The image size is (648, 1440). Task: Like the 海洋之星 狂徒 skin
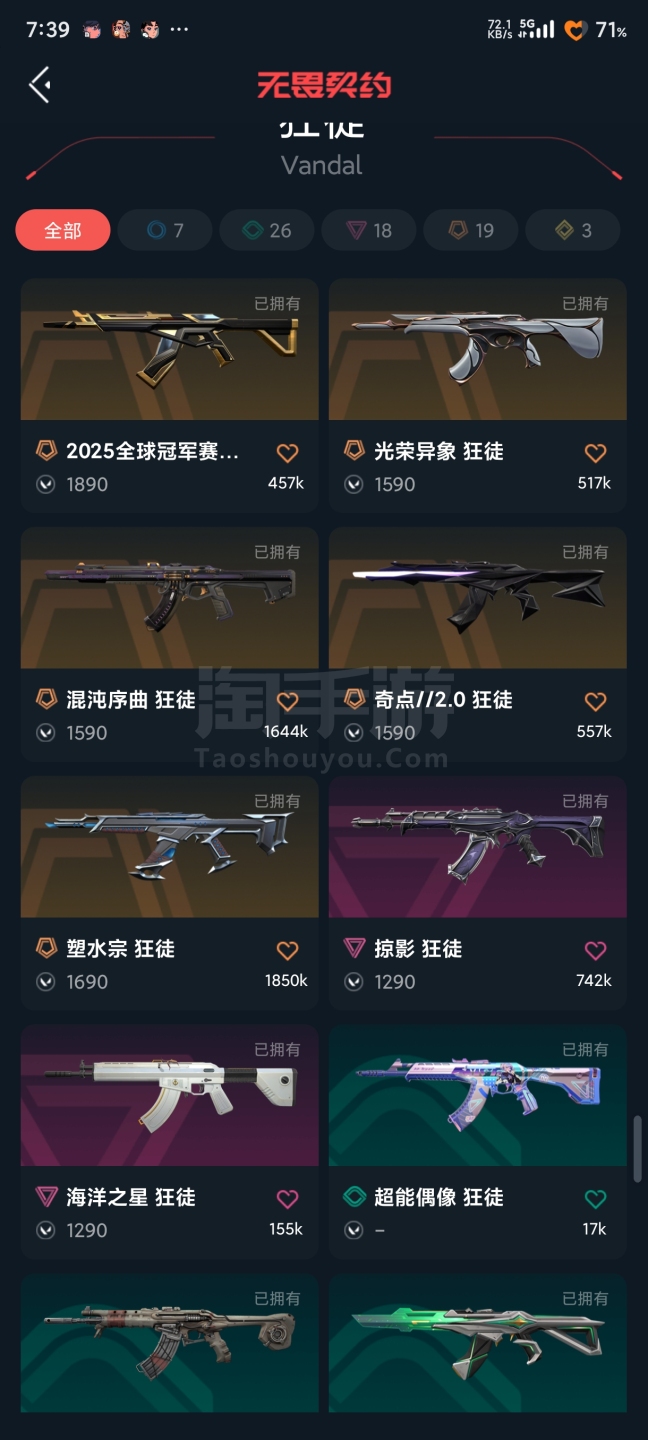click(x=287, y=1199)
